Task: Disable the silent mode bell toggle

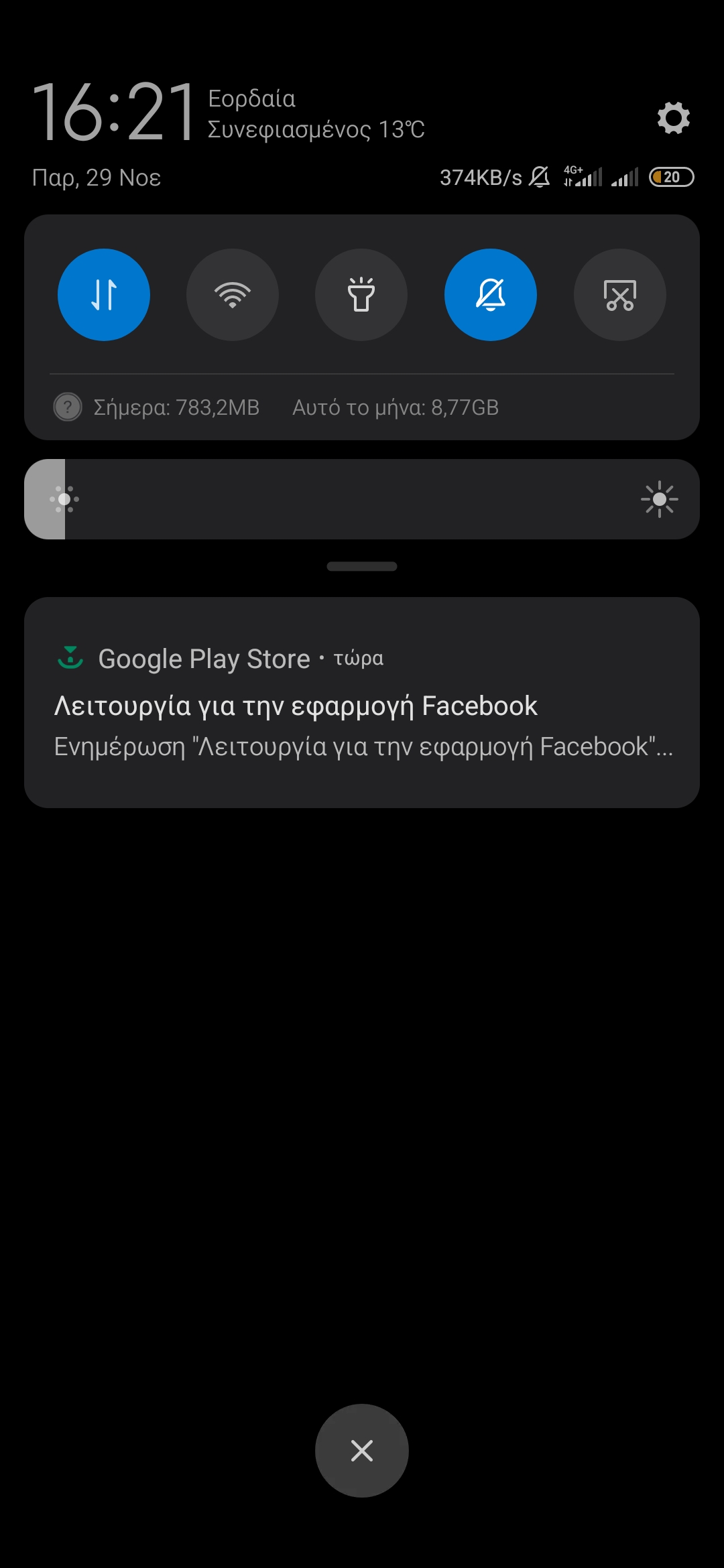Action: coord(491,295)
